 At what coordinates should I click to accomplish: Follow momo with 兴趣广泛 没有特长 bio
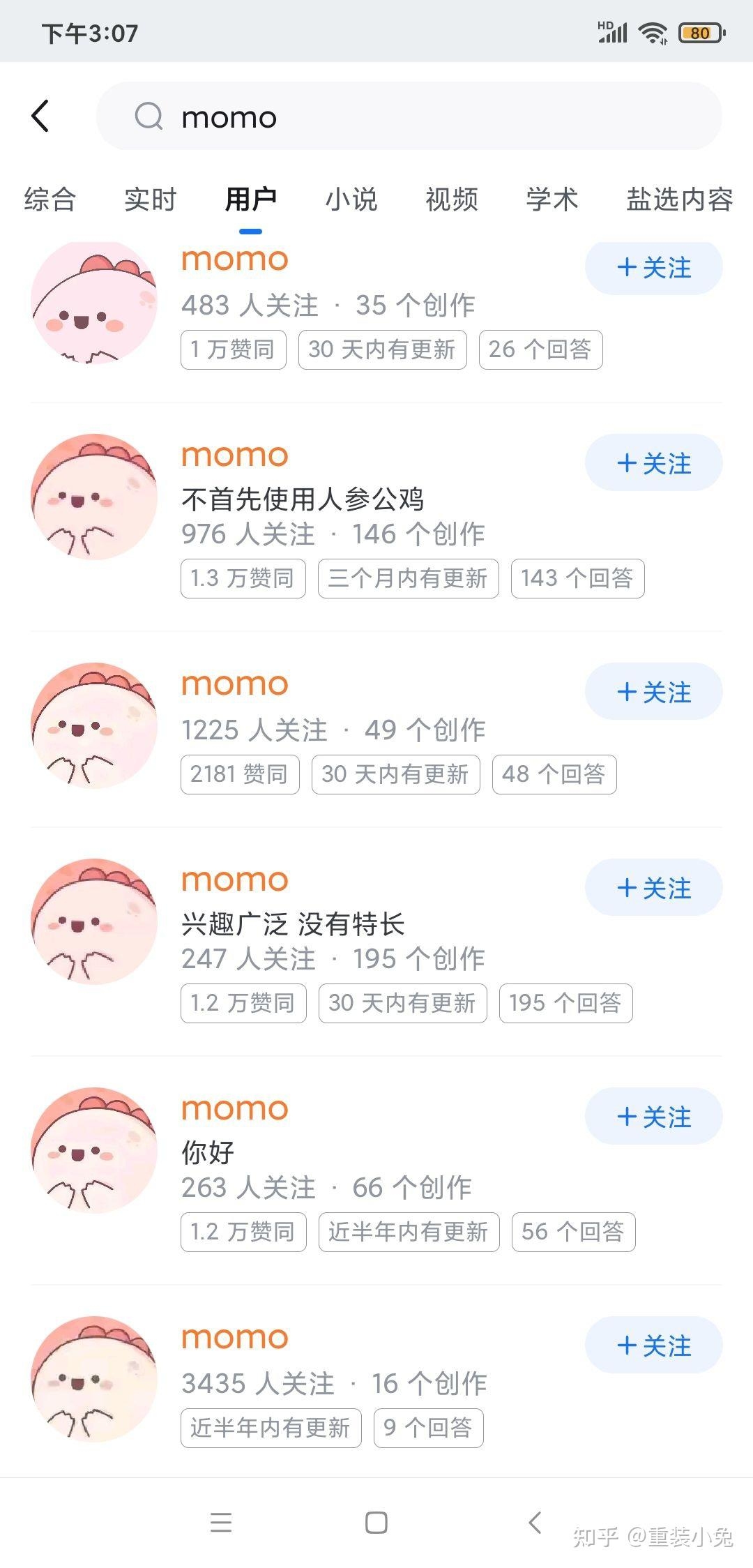(653, 887)
